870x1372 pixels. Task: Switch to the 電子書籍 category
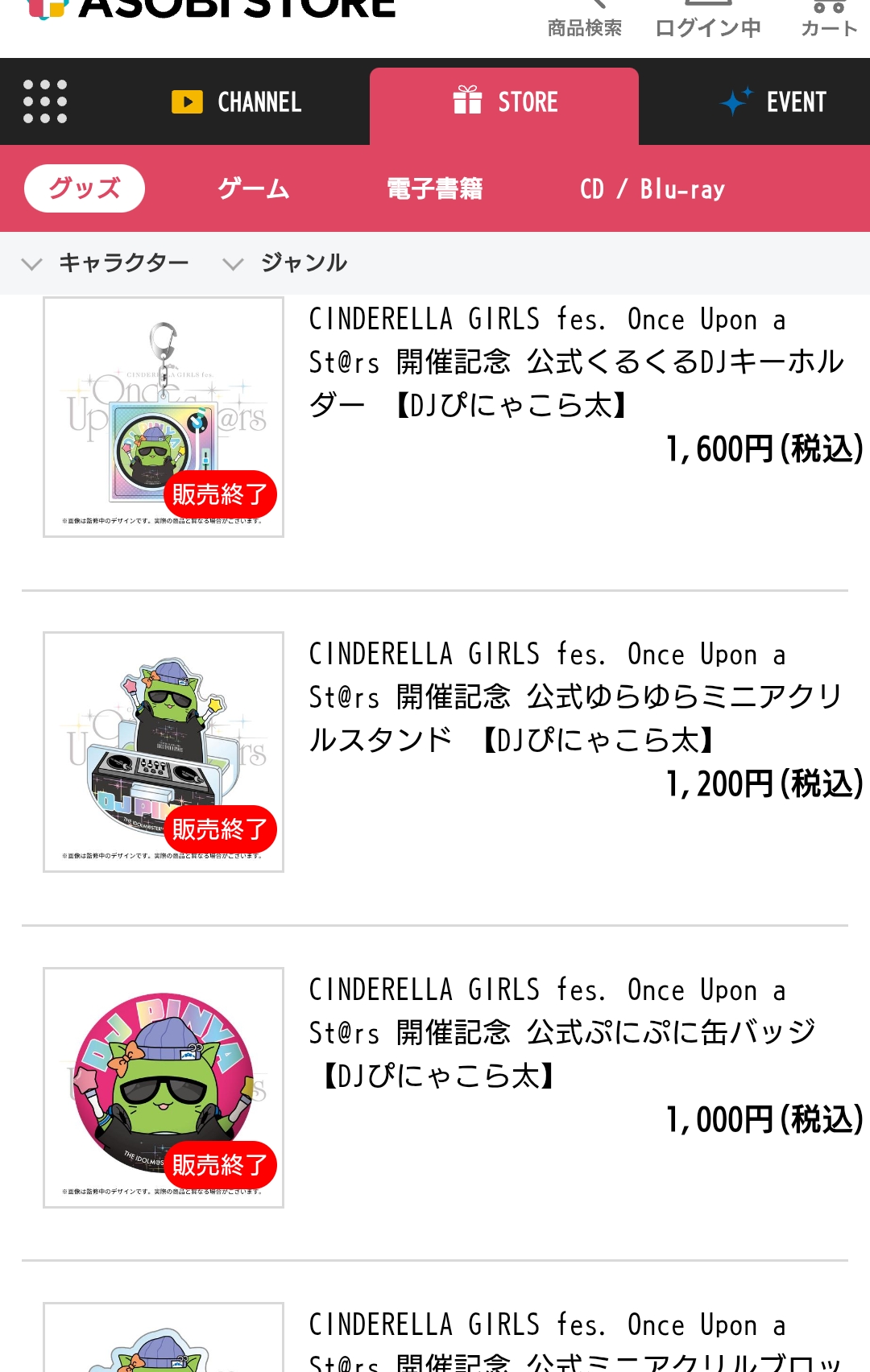pyautogui.click(x=434, y=188)
